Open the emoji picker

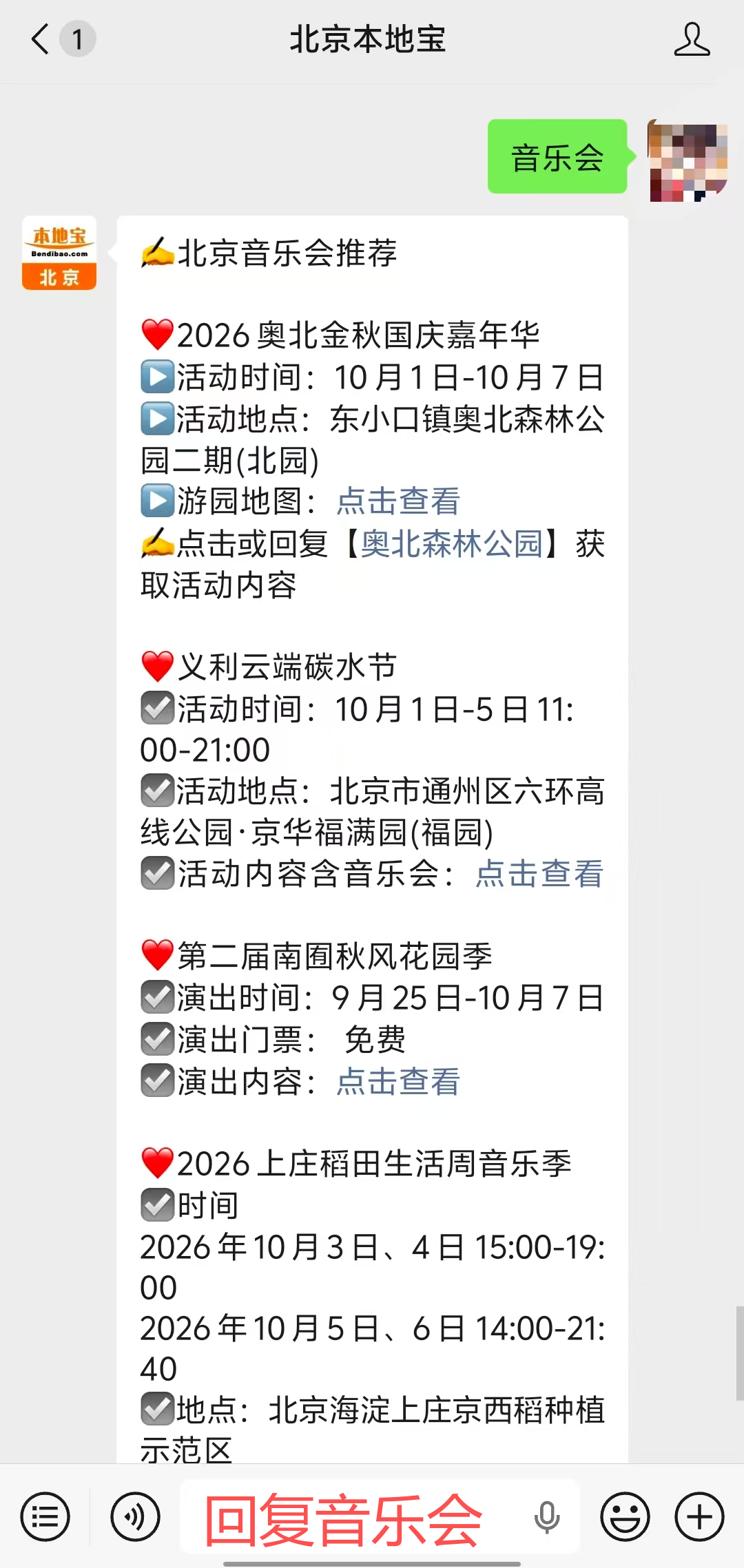click(x=625, y=1517)
